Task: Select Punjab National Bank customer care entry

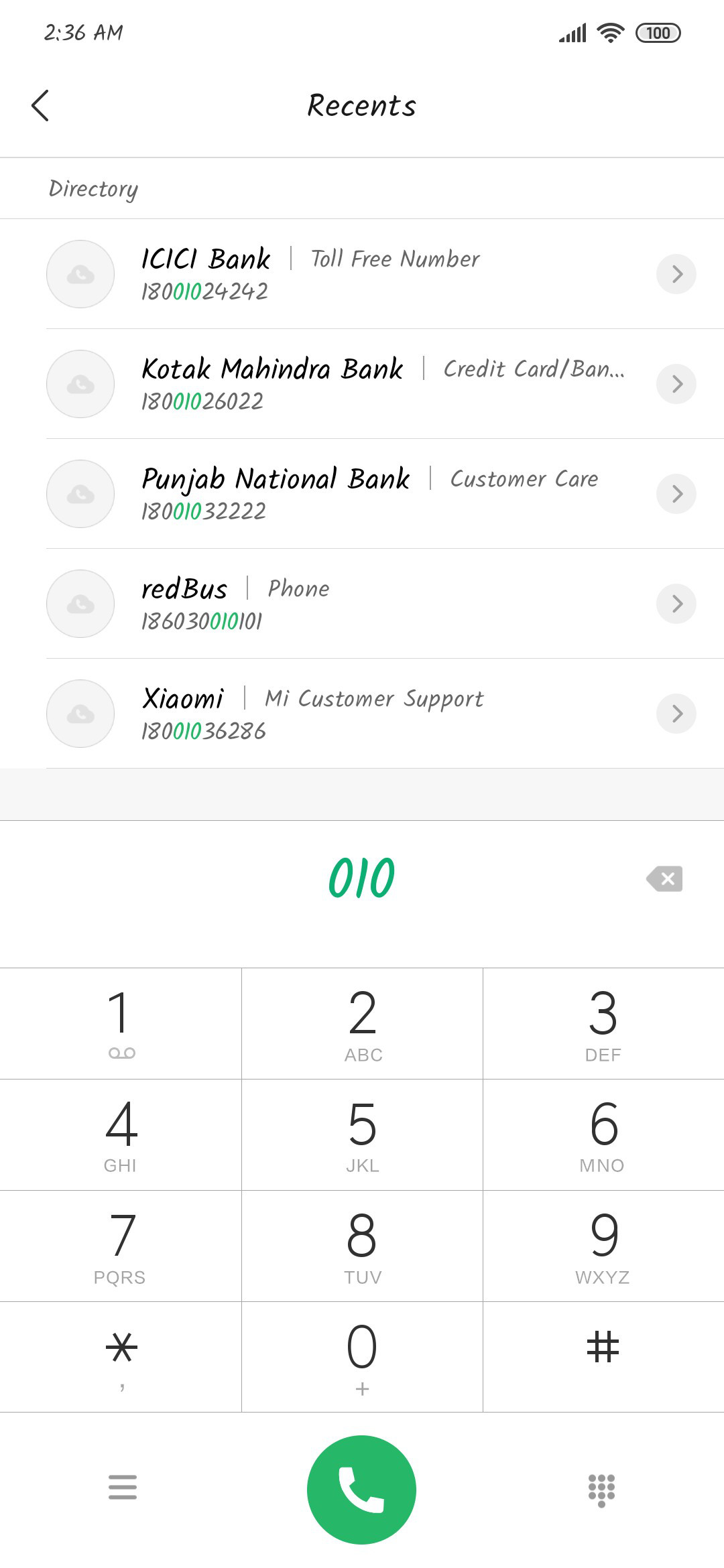Action: click(362, 494)
